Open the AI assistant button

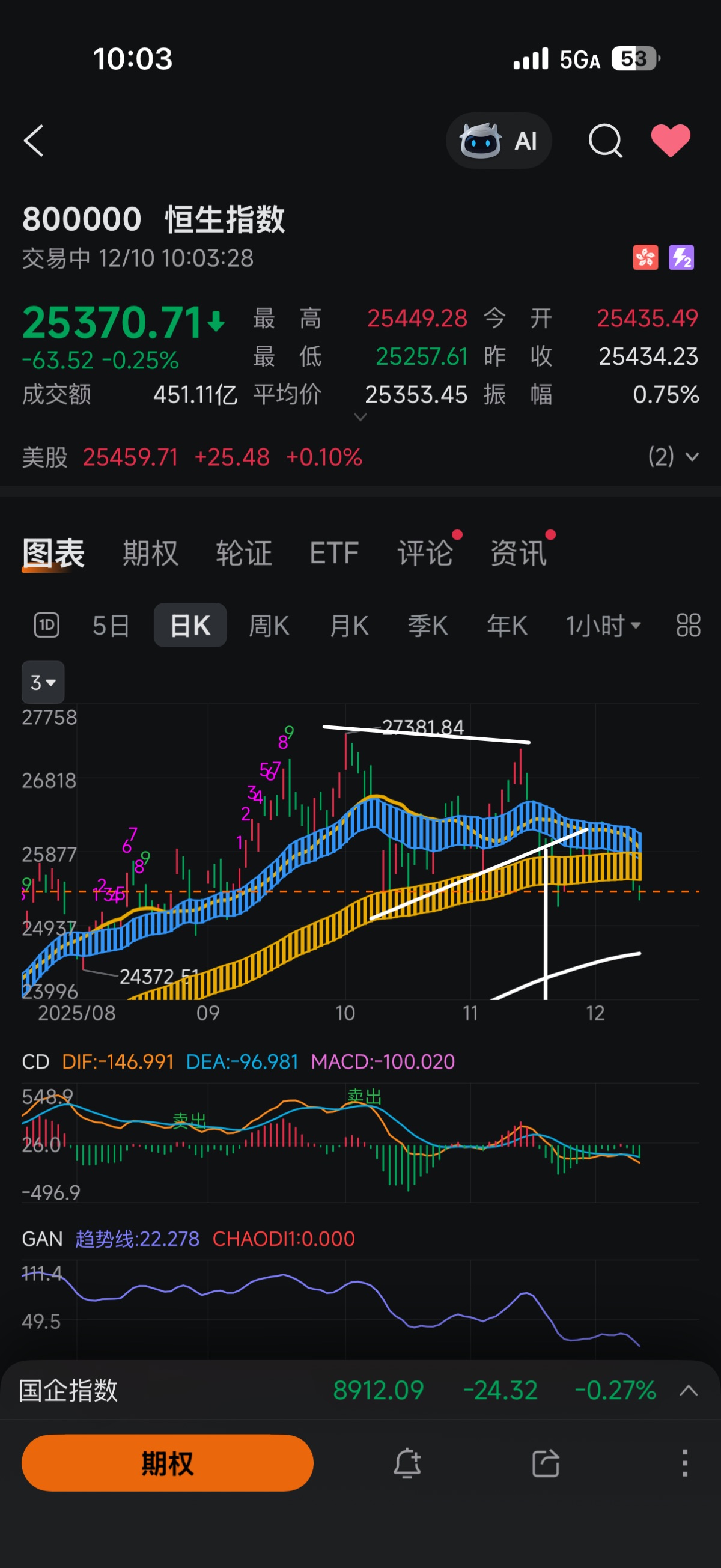tap(498, 141)
